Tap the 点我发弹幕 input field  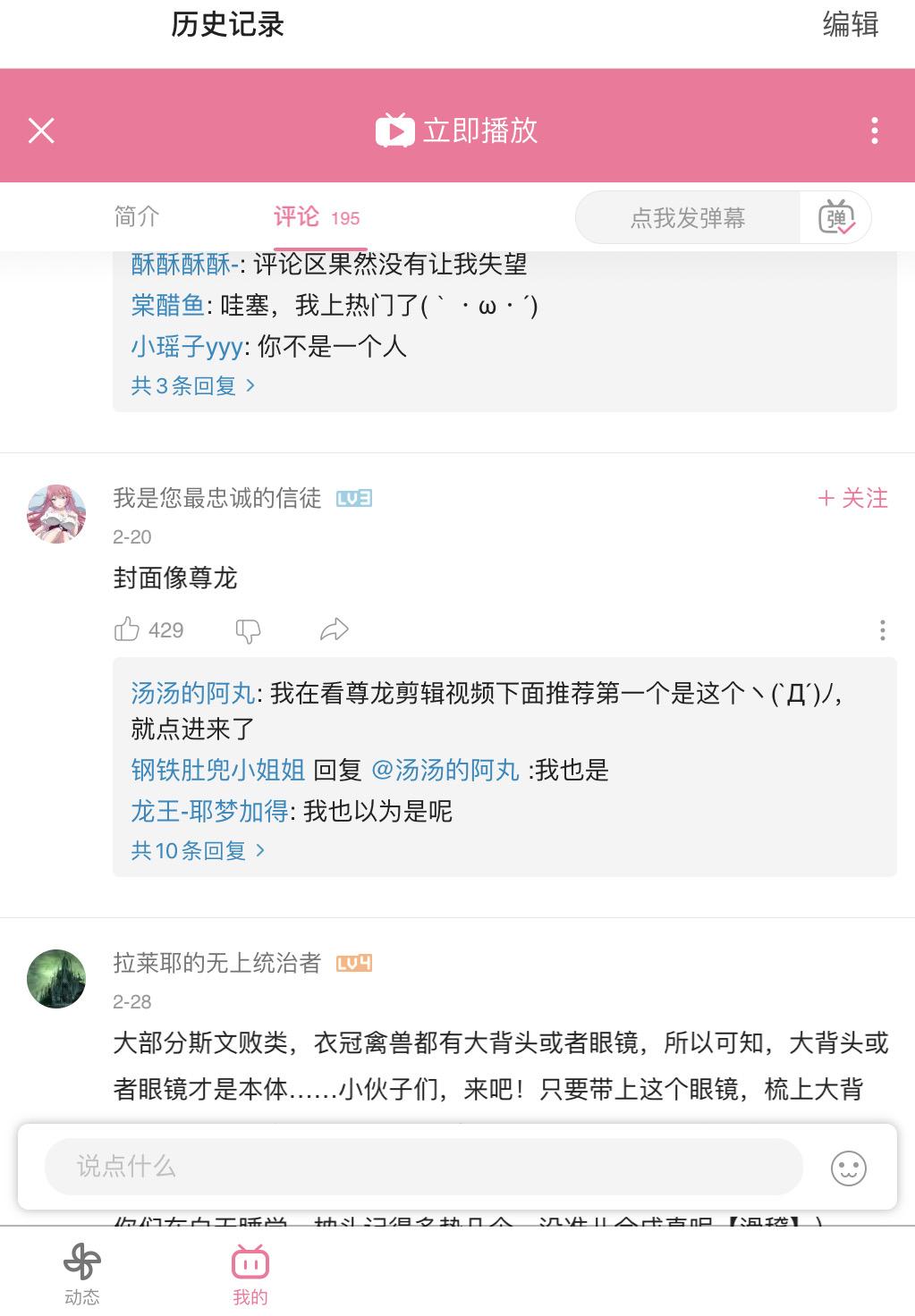pyautogui.click(x=687, y=217)
